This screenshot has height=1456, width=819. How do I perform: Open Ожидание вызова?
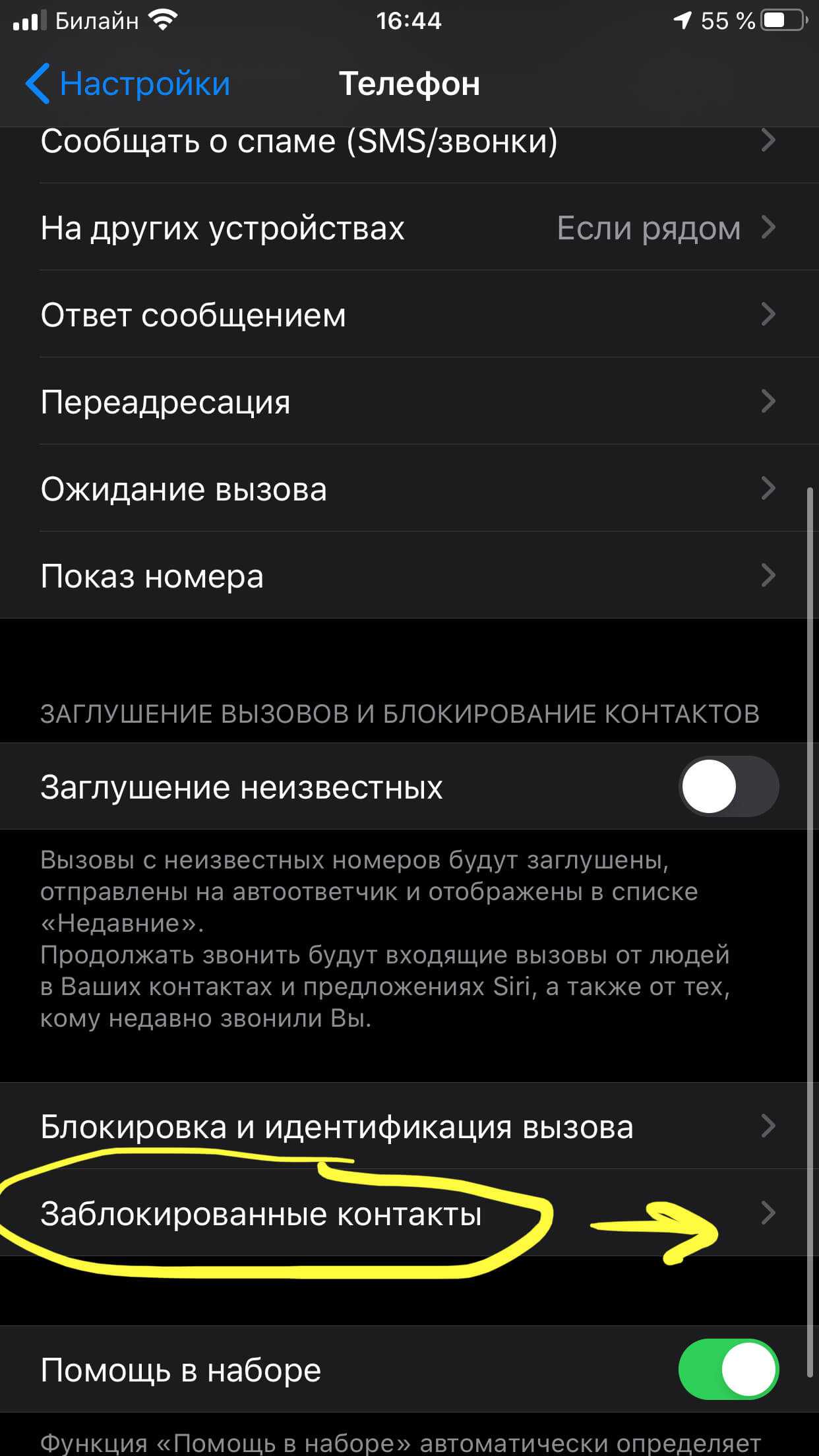409,489
